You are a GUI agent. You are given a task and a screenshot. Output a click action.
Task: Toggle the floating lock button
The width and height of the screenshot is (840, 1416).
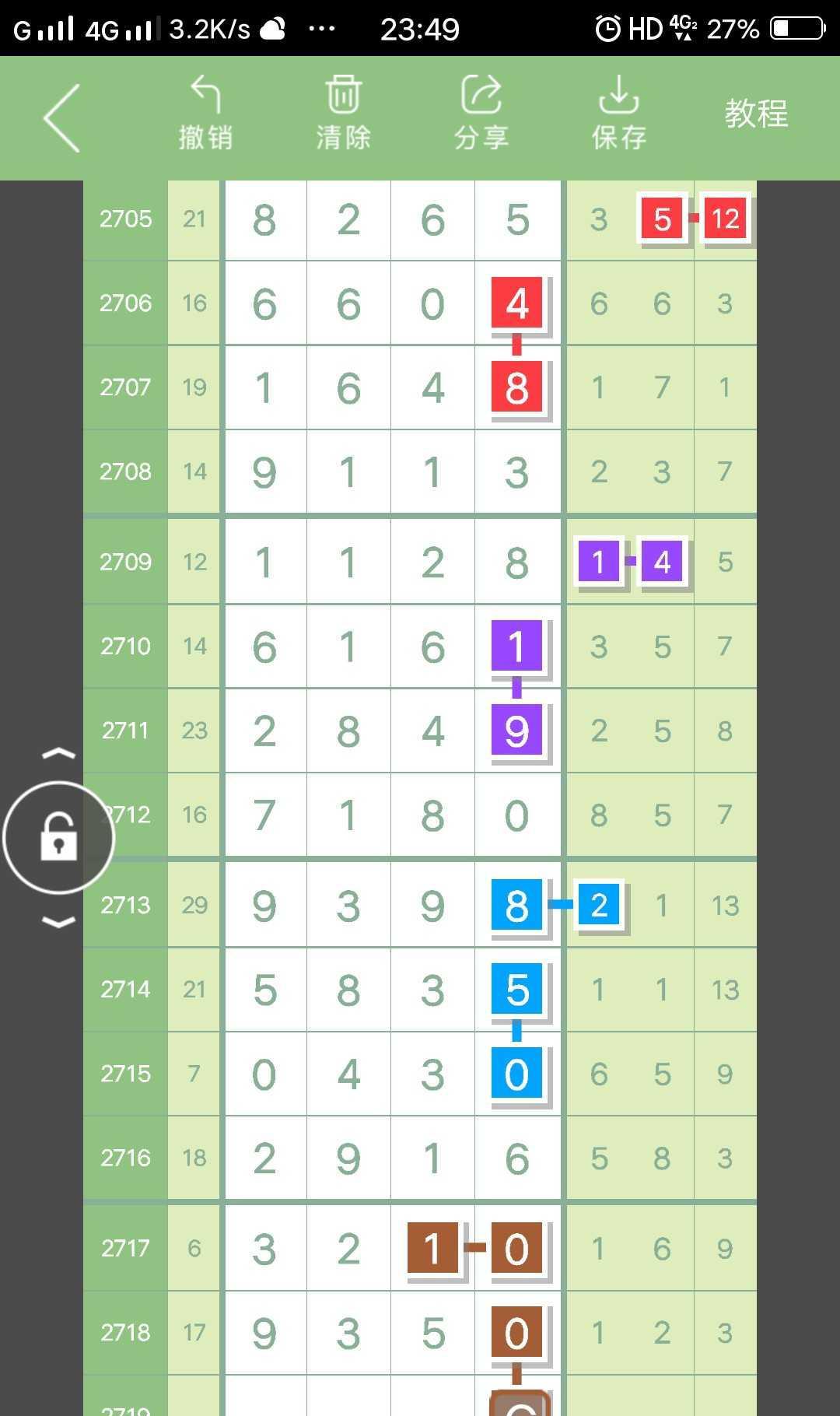[59, 837]
